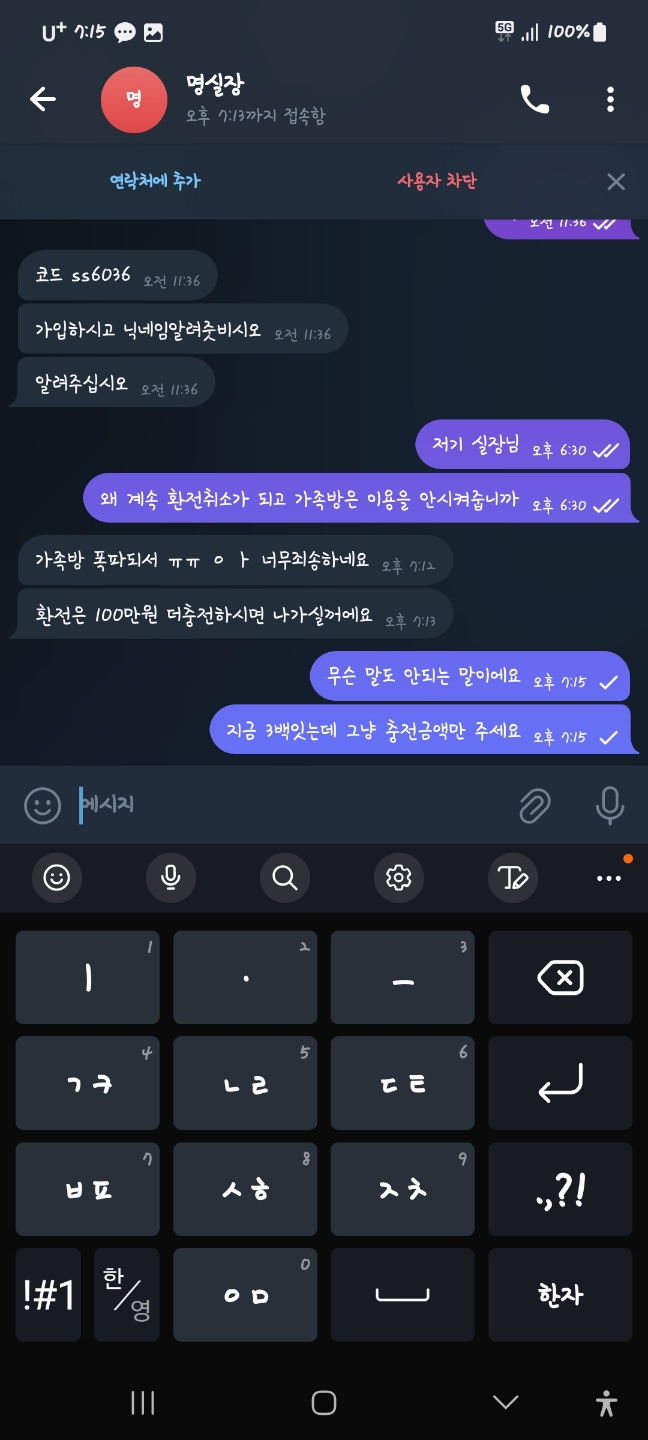Call 명실장 with the phone icon
Viewport: 648px width, 1440px height.
tap(534, 99)
